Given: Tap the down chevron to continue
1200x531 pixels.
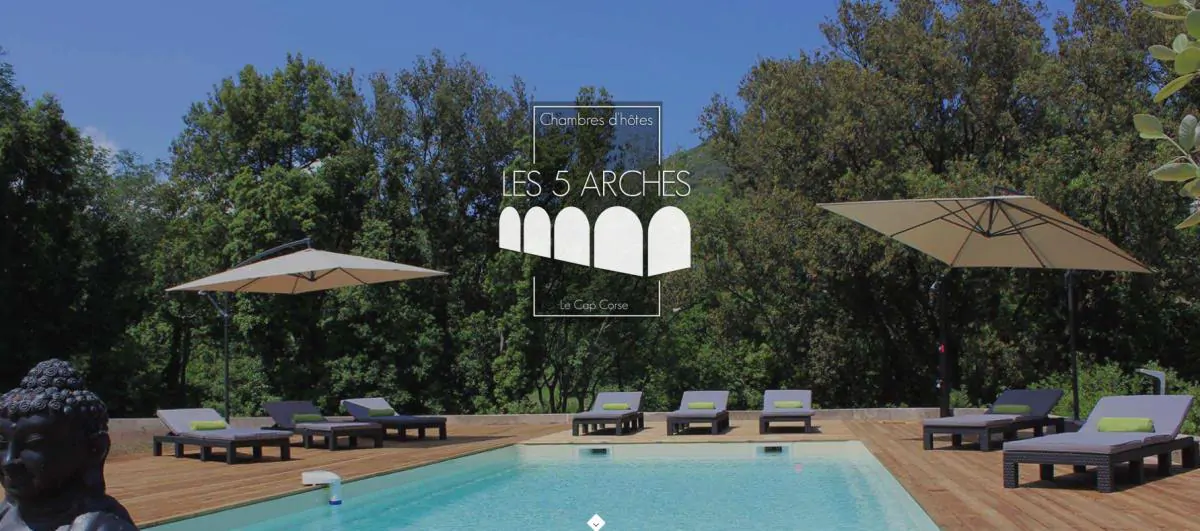Looking at the screenshot, I should [596, 522].
